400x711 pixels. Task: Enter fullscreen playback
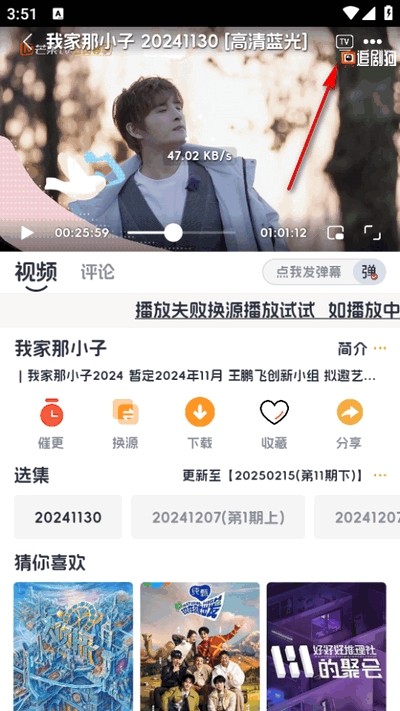point(372,233)
